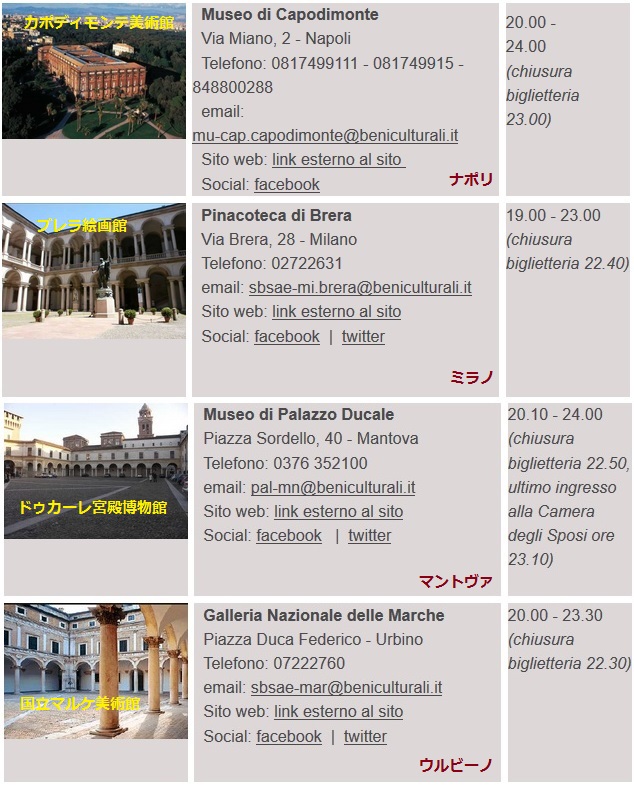
Task: Open Pinacoteca di Brera facebook link
Action: 287,337
